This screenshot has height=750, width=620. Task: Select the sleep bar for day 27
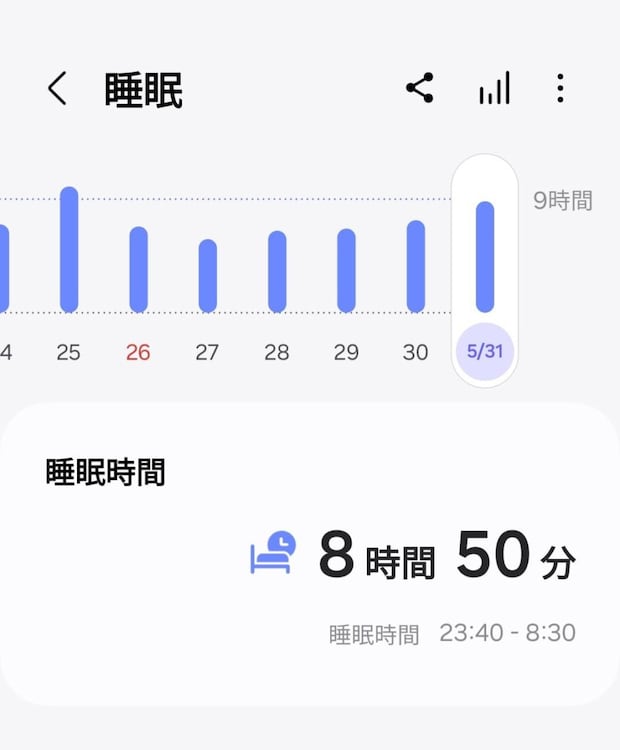207,276
